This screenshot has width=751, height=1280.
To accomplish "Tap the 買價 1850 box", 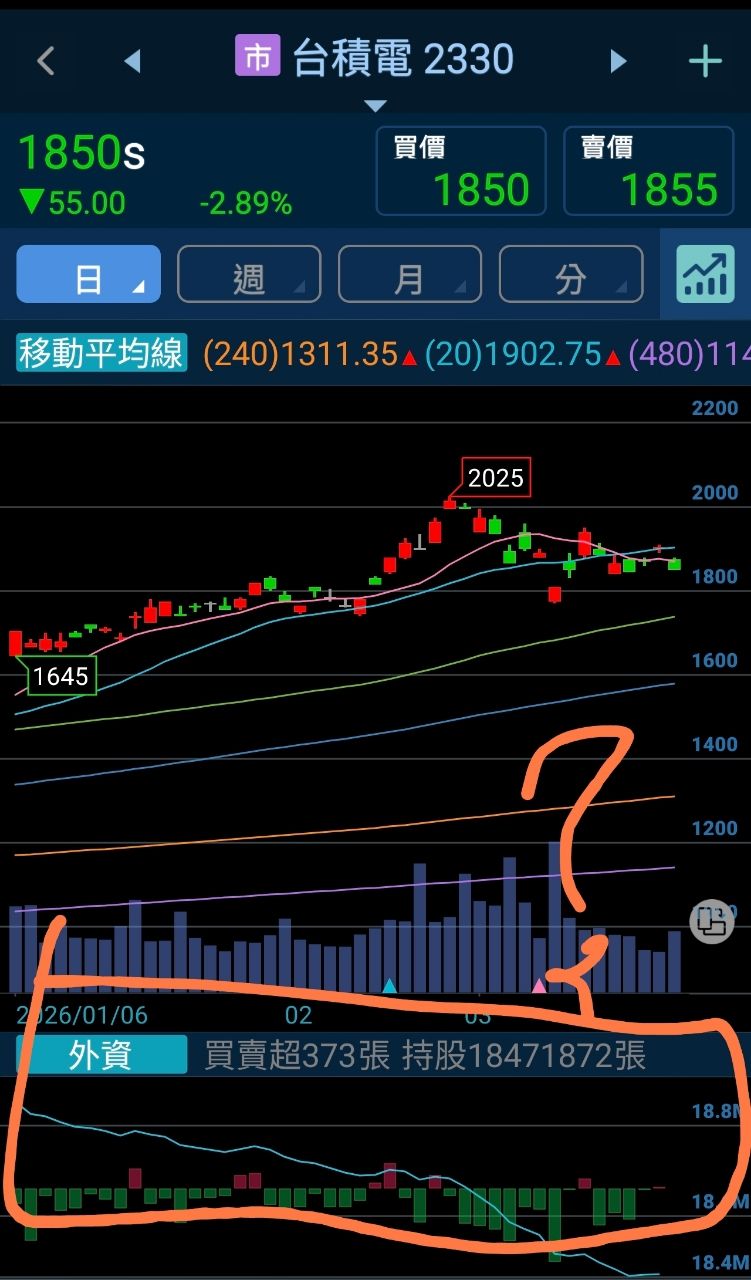I will (461, 171).
